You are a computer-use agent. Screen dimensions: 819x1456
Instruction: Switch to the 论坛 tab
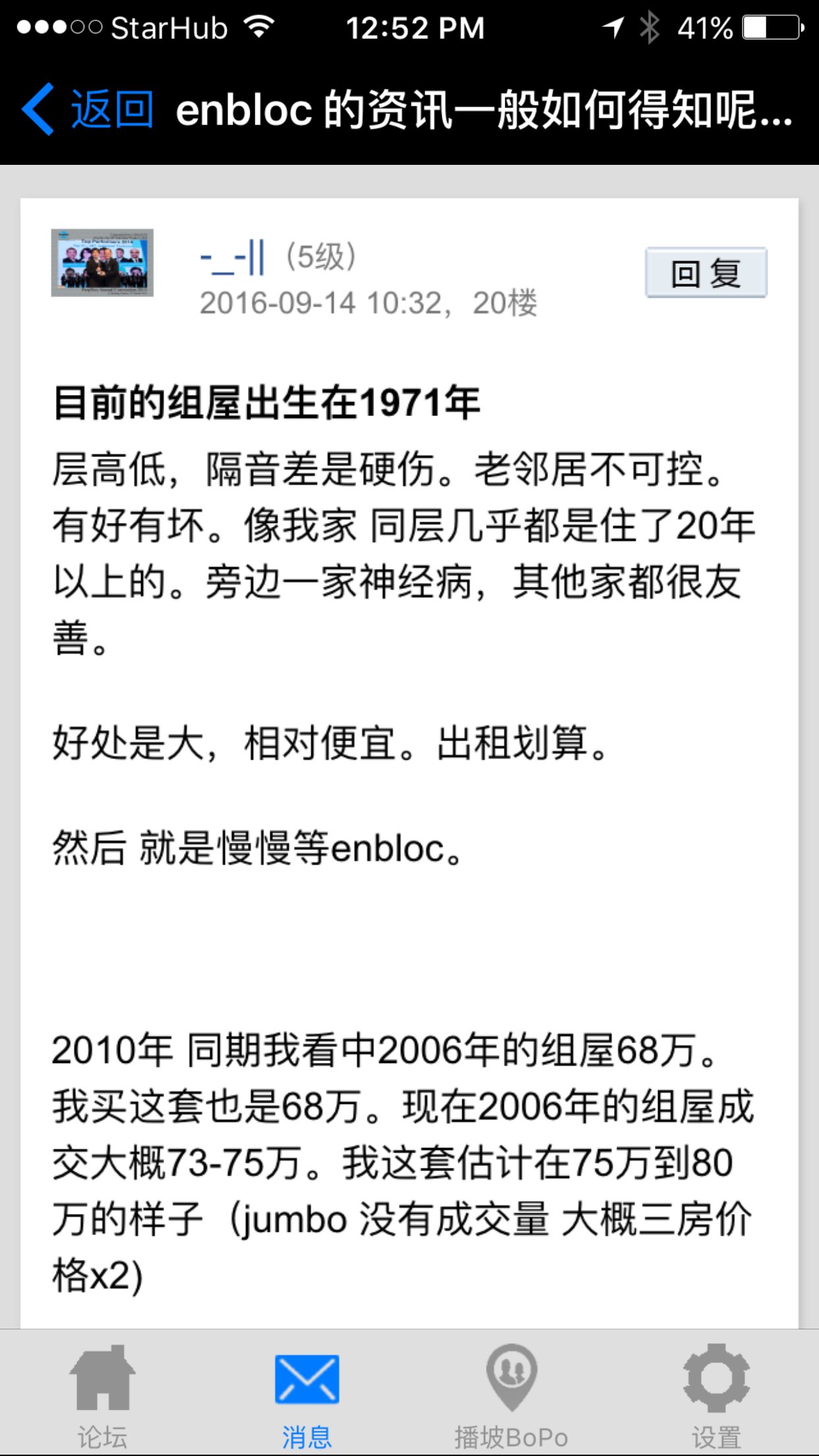[102, 1390]
